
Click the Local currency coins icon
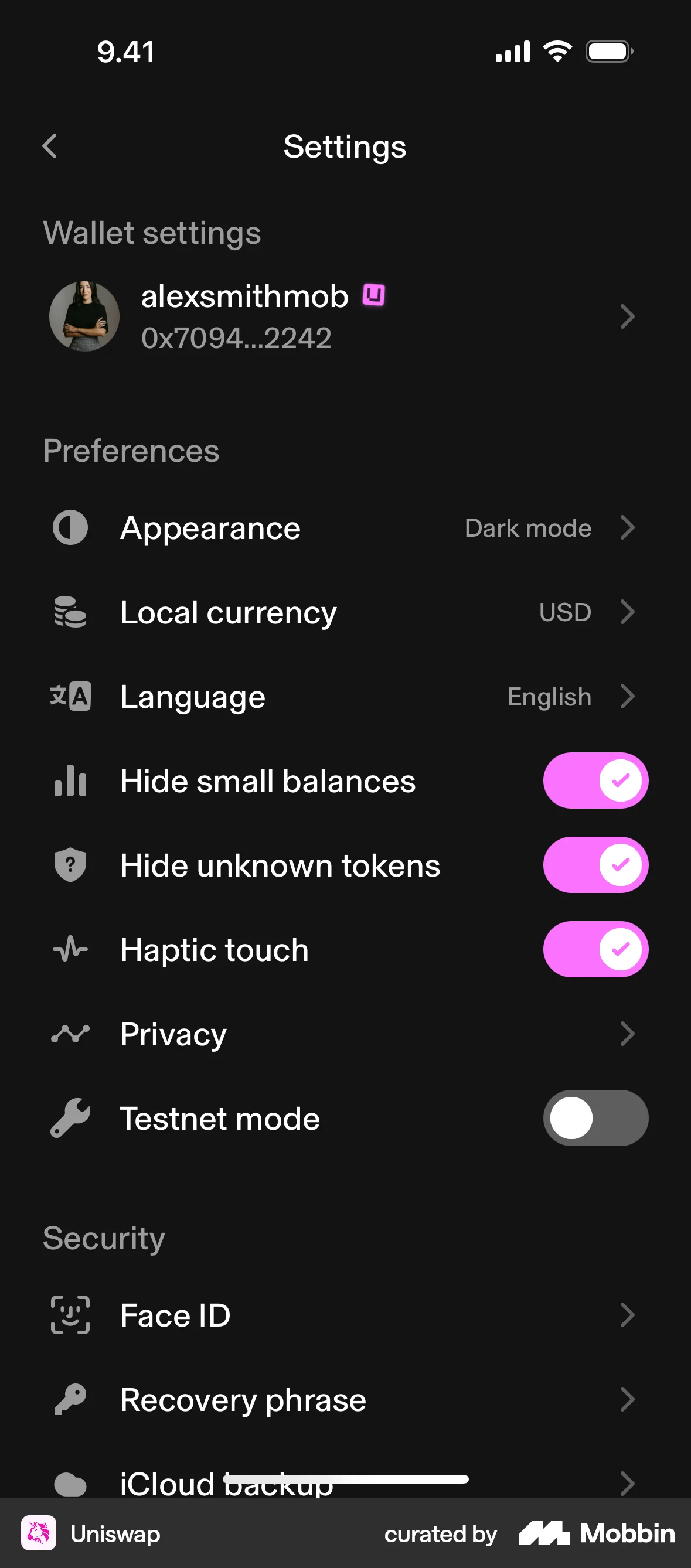(x=69, y=613)
